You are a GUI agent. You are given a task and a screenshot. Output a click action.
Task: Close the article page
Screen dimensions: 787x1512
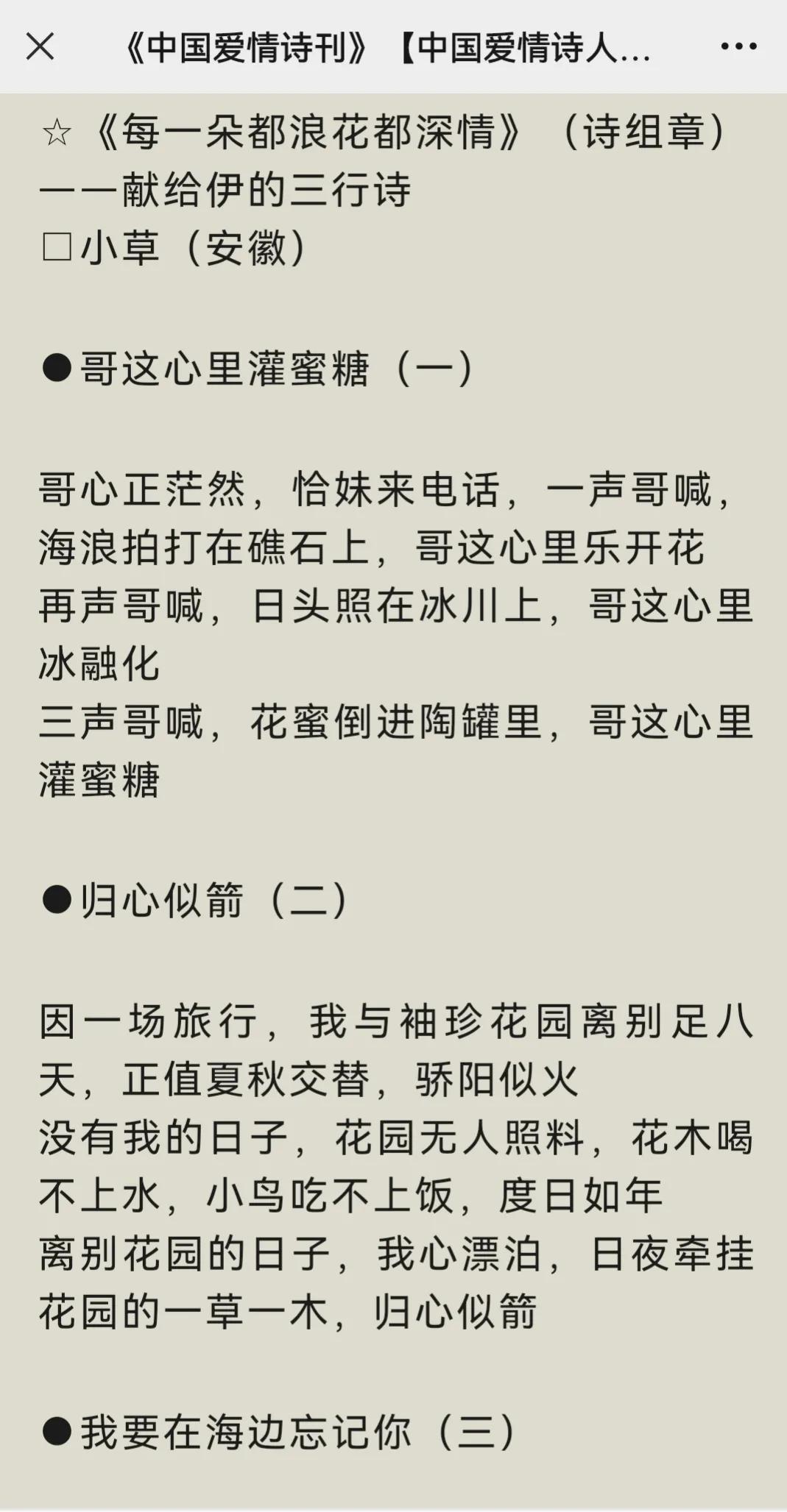pyautogui.click(x=40, y=47)
